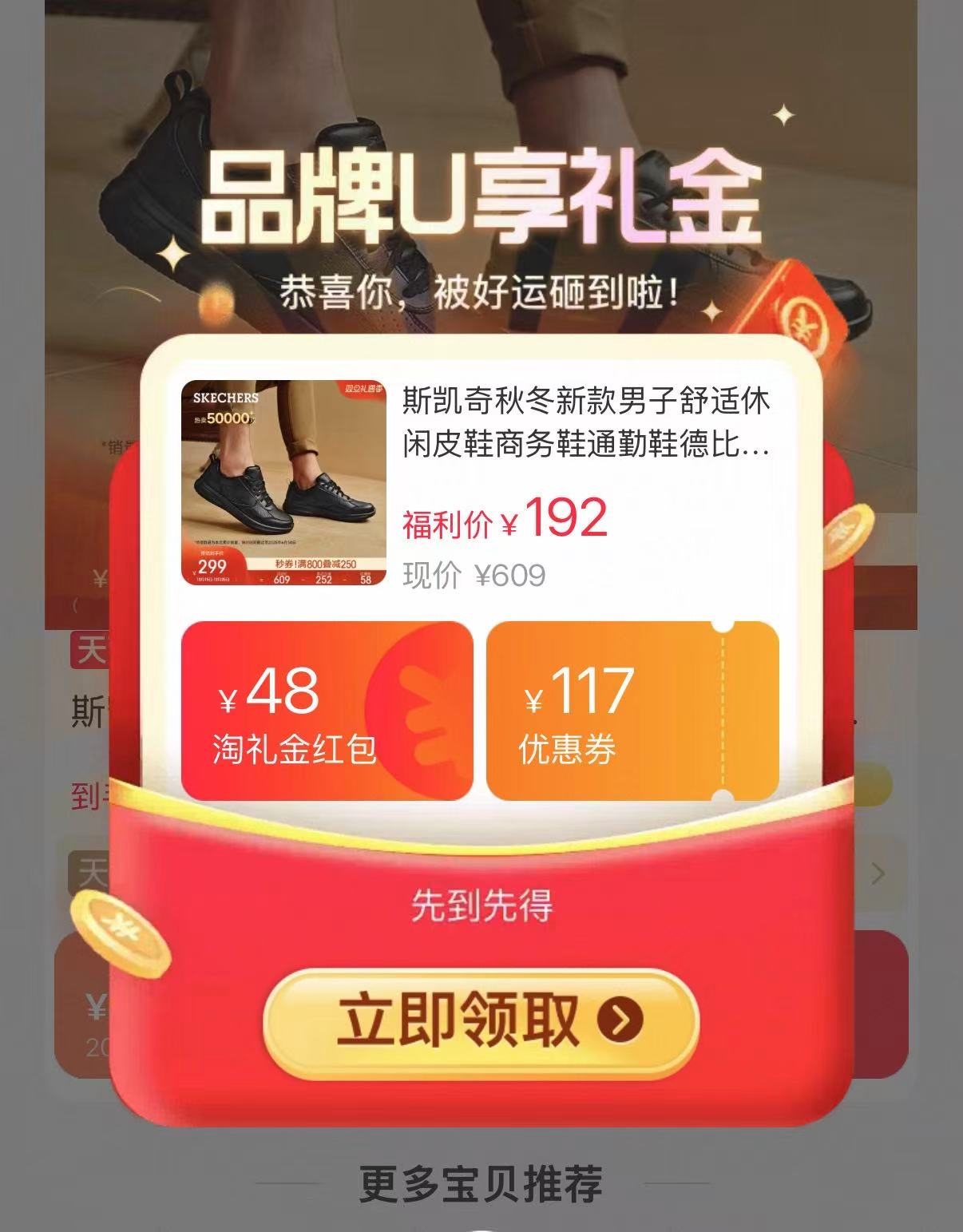This screenshot has width=963, height=1232.
Task: Click the SKECHERS brand logo on product image
Action: (228, 397)
